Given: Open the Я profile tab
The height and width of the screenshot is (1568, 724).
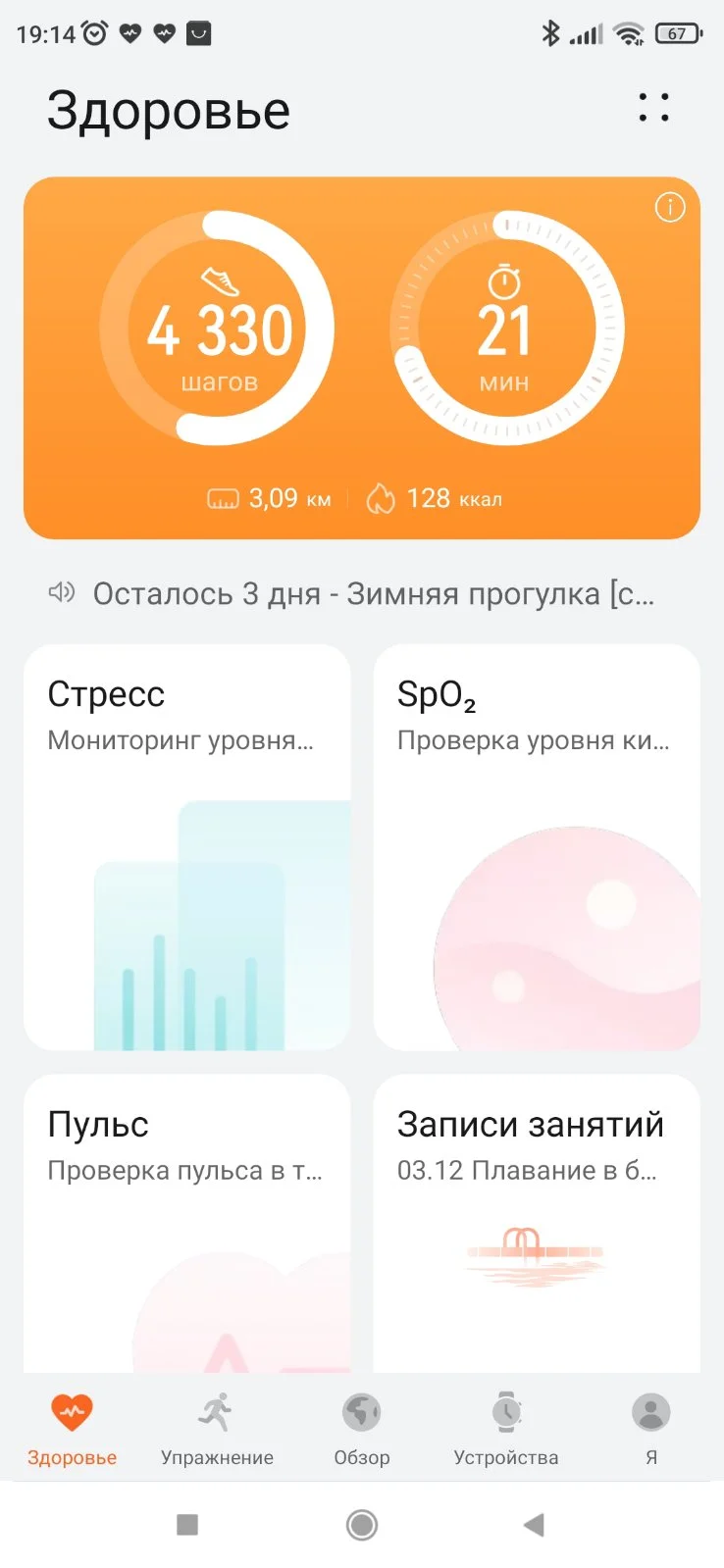Looking at the screenshot, I should click(650, 1429).
